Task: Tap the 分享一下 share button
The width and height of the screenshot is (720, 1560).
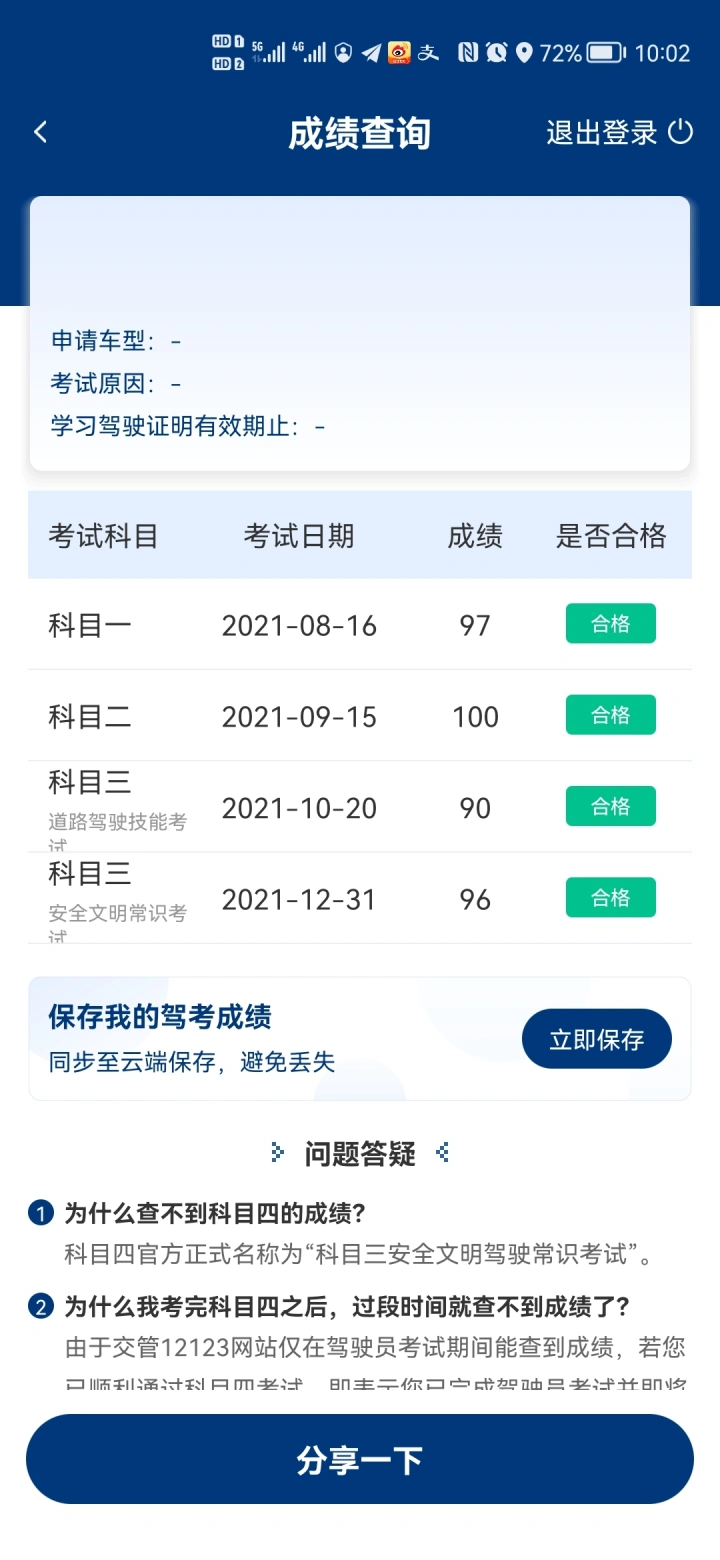Action: (360, 1459)
